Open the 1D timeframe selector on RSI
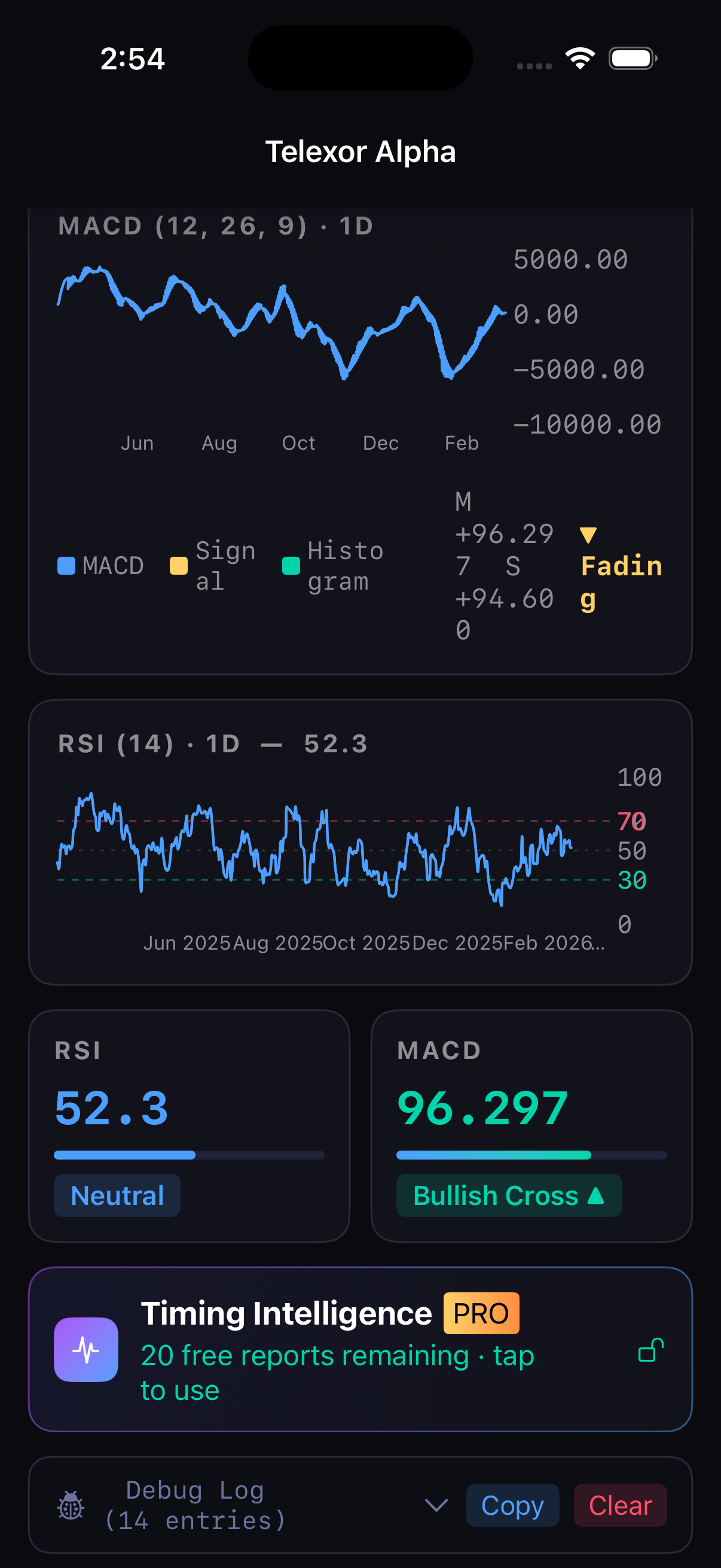 (x=224, y=744)
